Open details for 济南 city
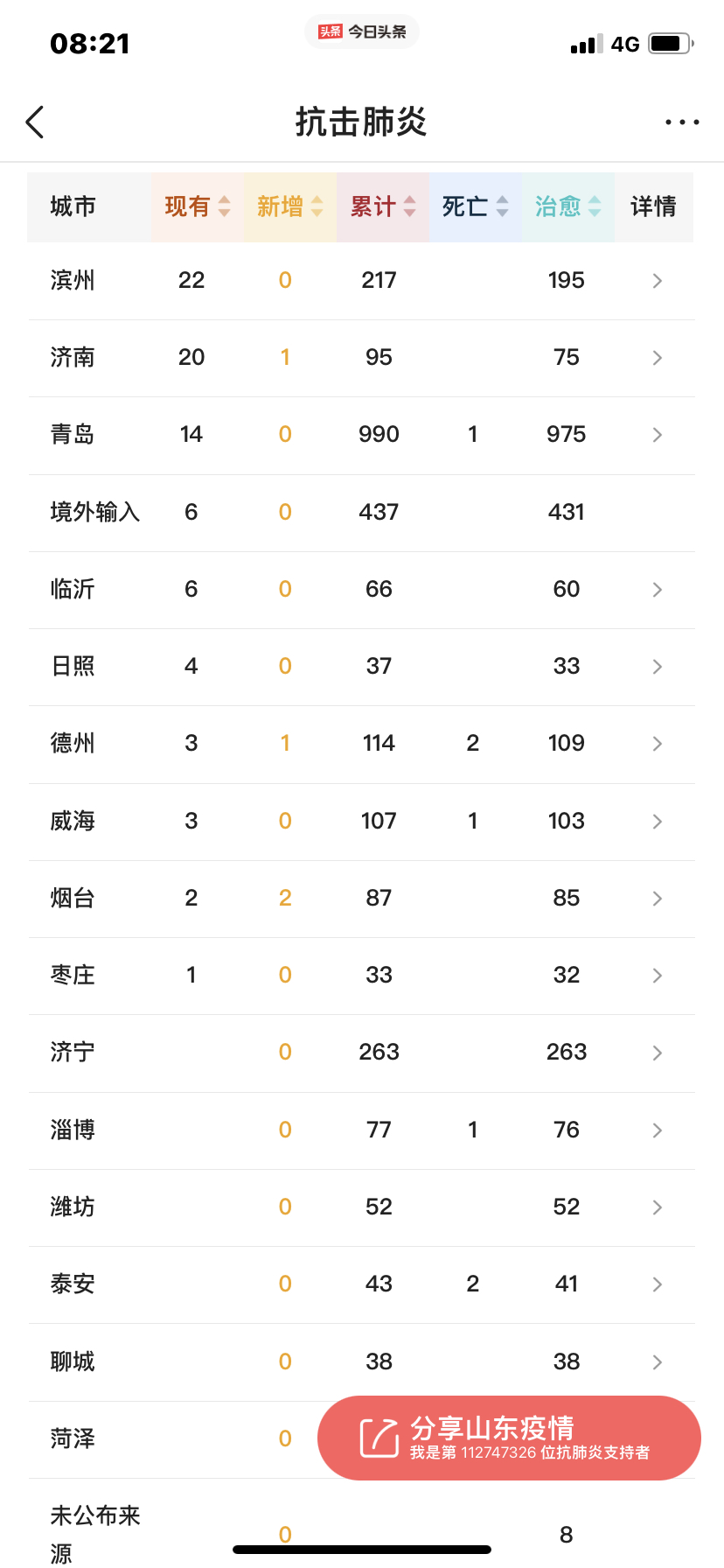 pyautogui.click(x=657, y=358)
